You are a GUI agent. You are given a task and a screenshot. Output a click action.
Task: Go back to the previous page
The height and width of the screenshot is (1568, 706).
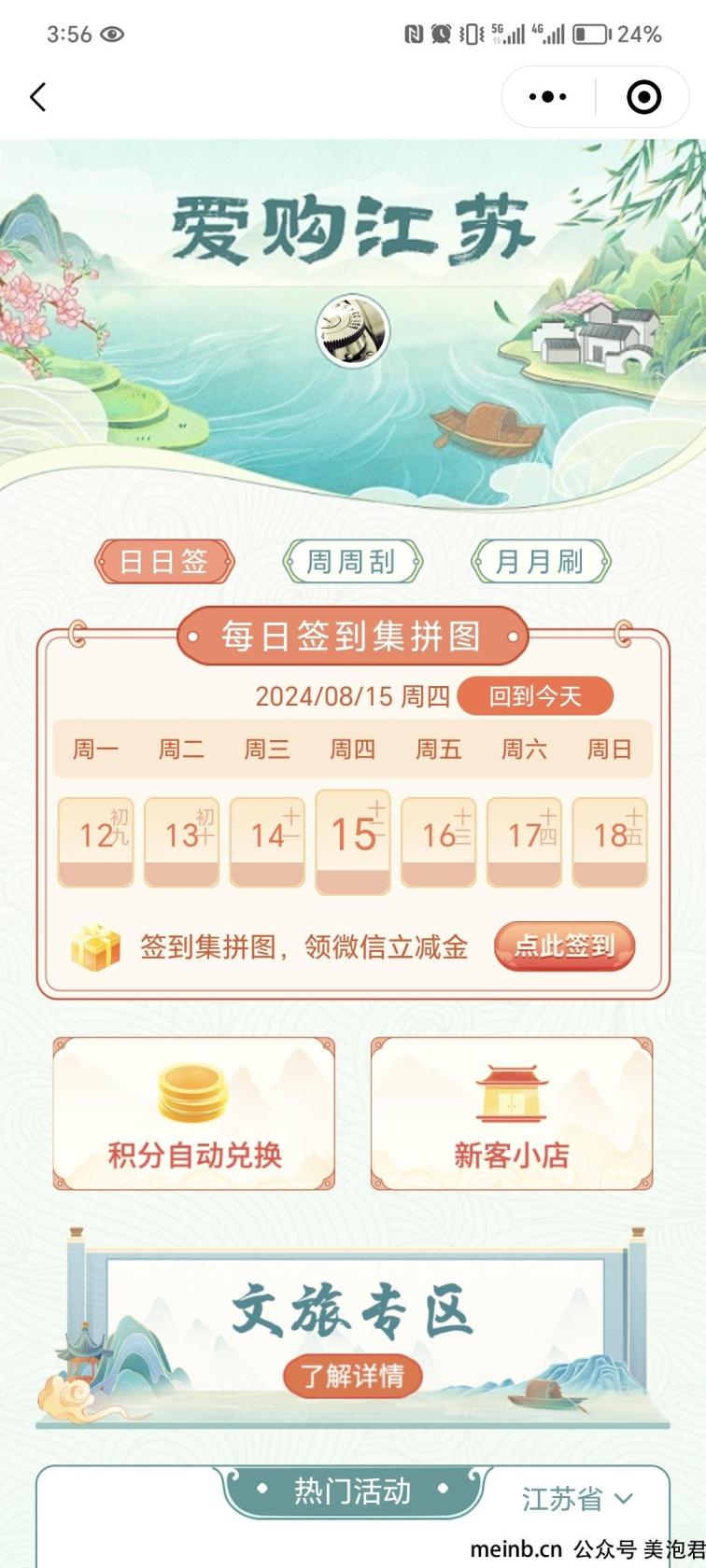38,97
